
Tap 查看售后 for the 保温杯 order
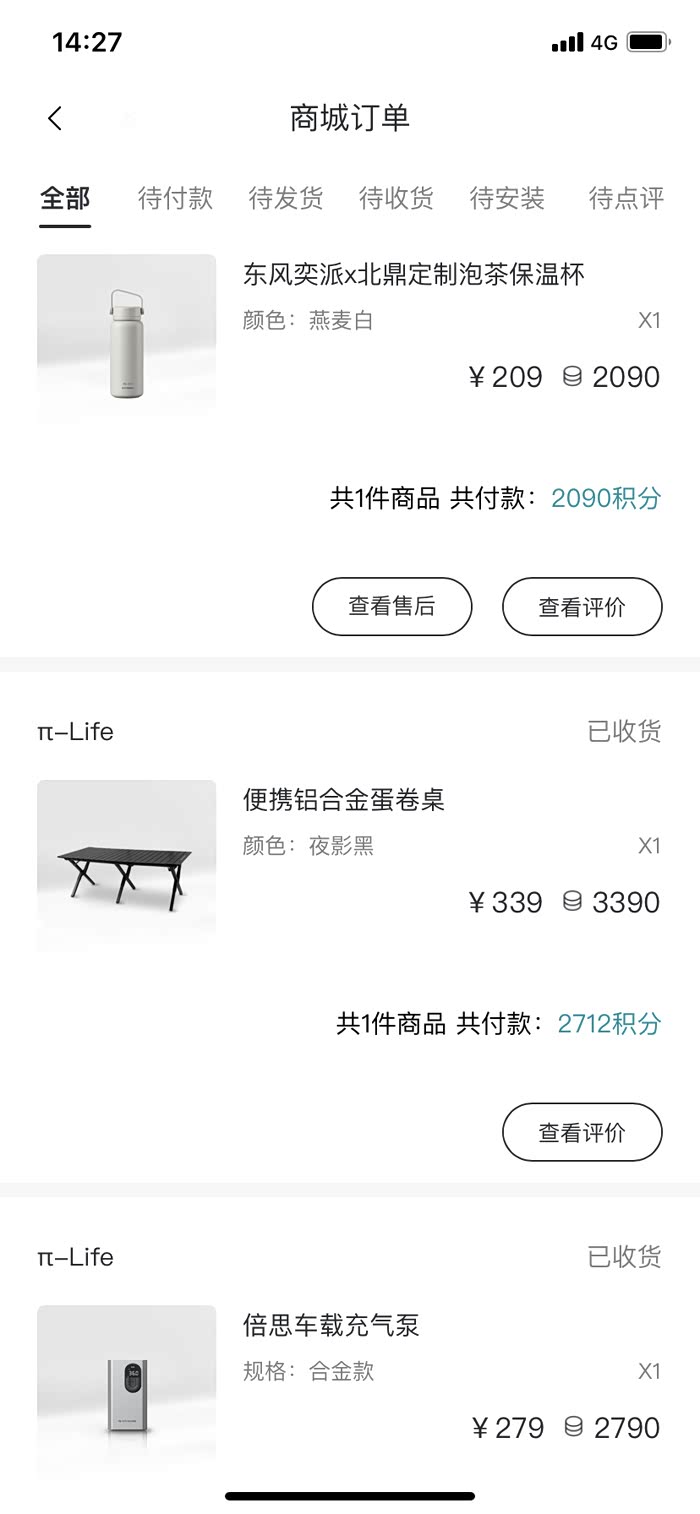point(392,606)
